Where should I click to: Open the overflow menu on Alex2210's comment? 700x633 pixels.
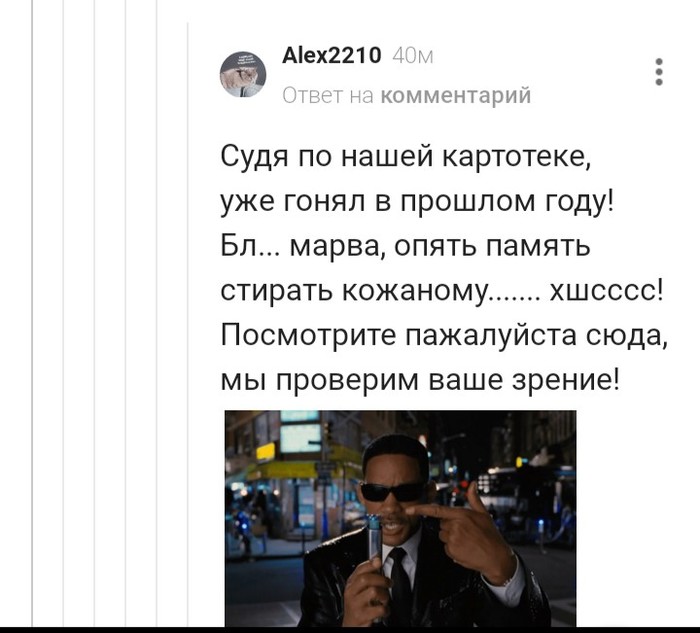[x=658, y=73]
